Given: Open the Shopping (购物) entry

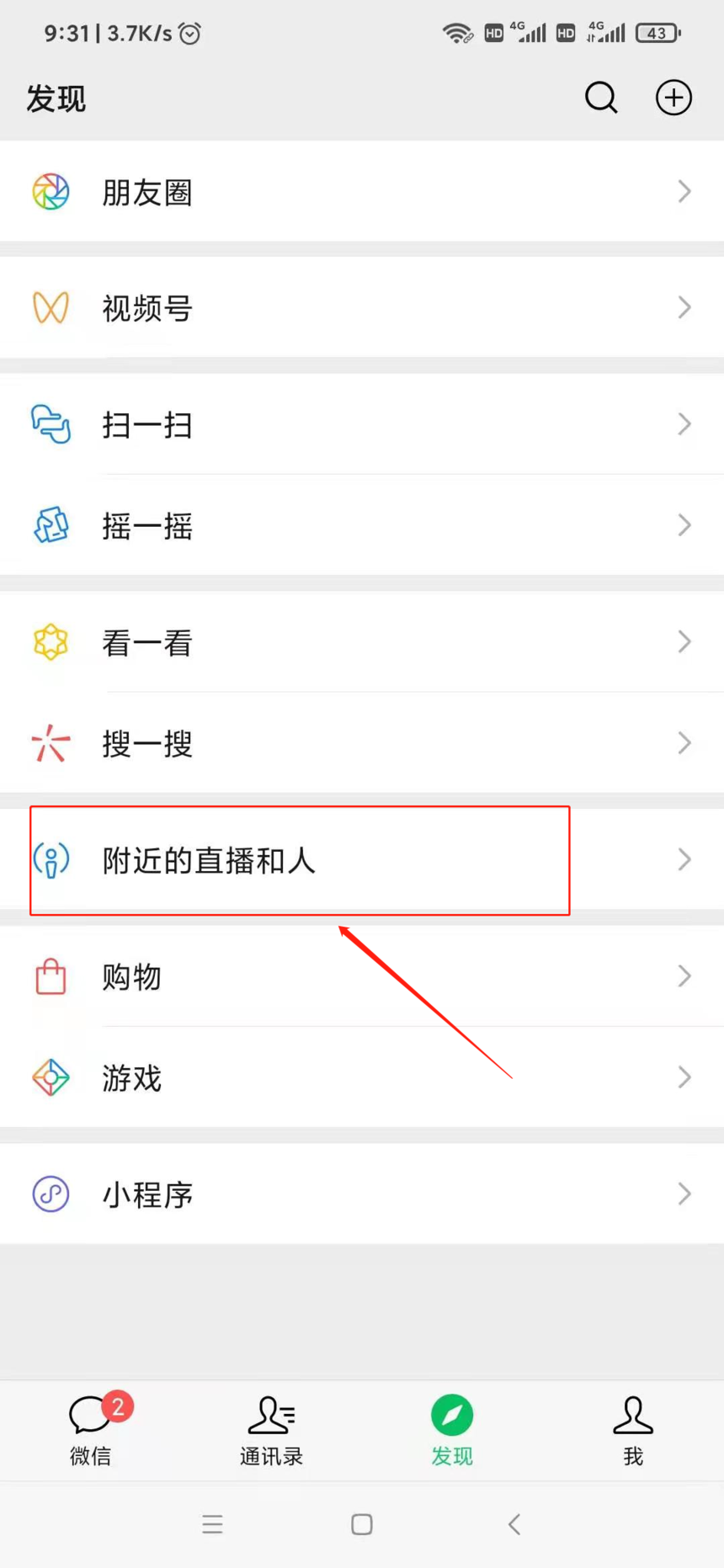Looking at the screenshot, I should point(131,976).
